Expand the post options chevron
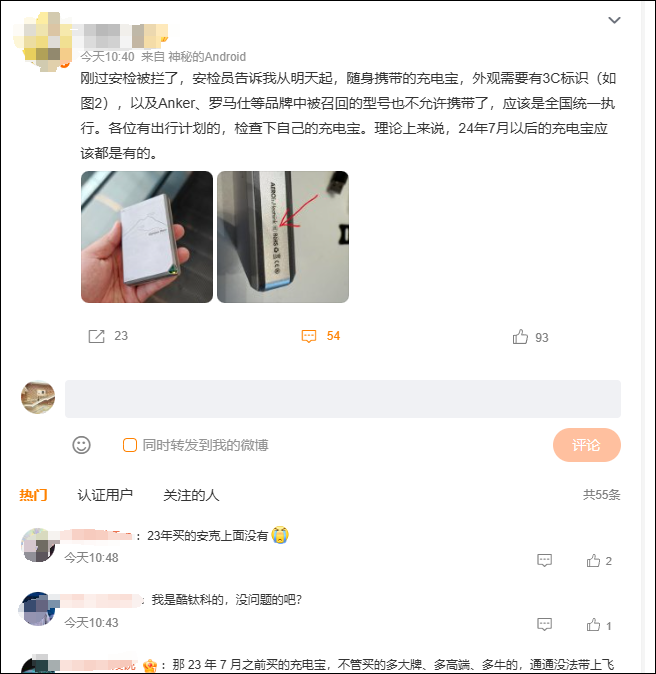Viewport: 656px width, 674px height. (x=615, y=20)
